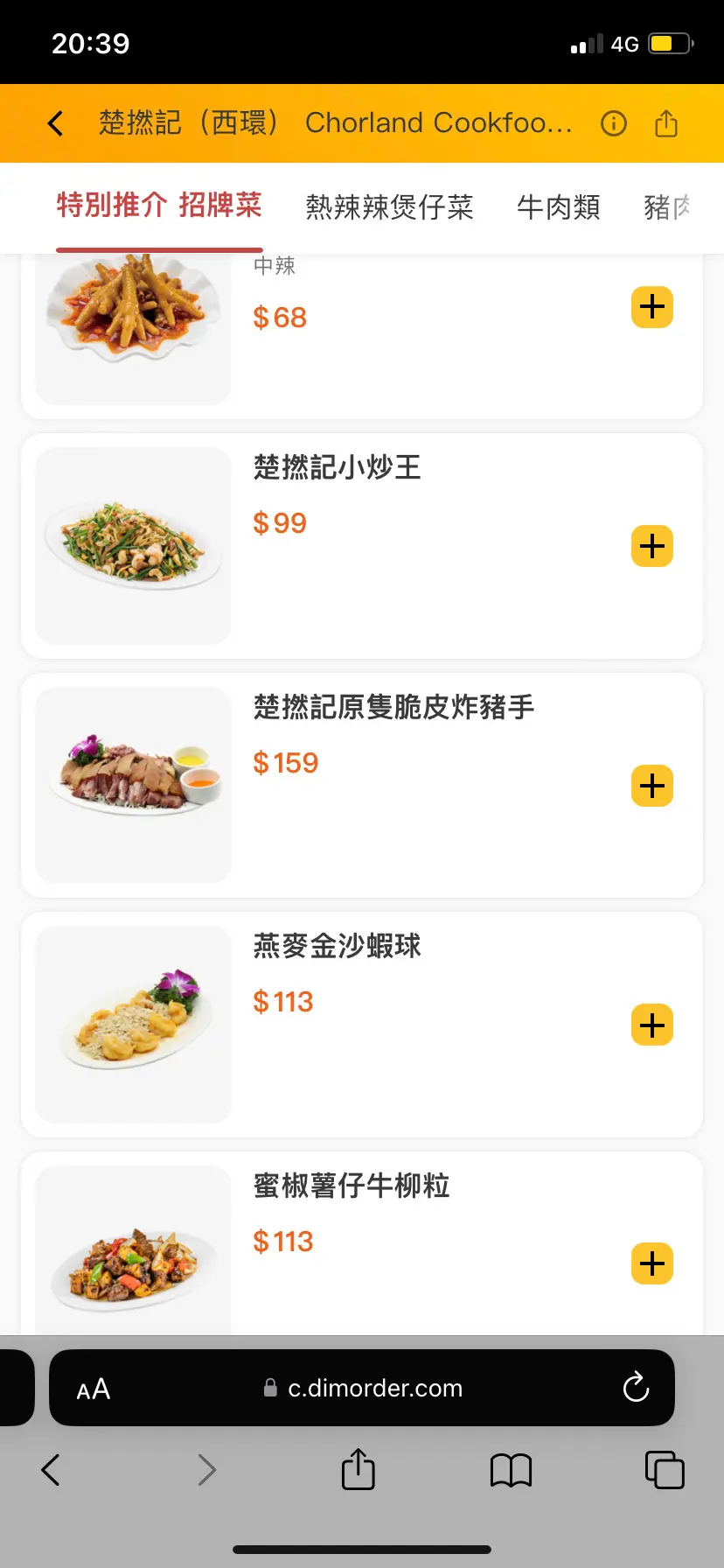This screenshot has height=1568, width=724.
Task: Select the 特別推介 招牌菜 tab
Action: (159, 206)
